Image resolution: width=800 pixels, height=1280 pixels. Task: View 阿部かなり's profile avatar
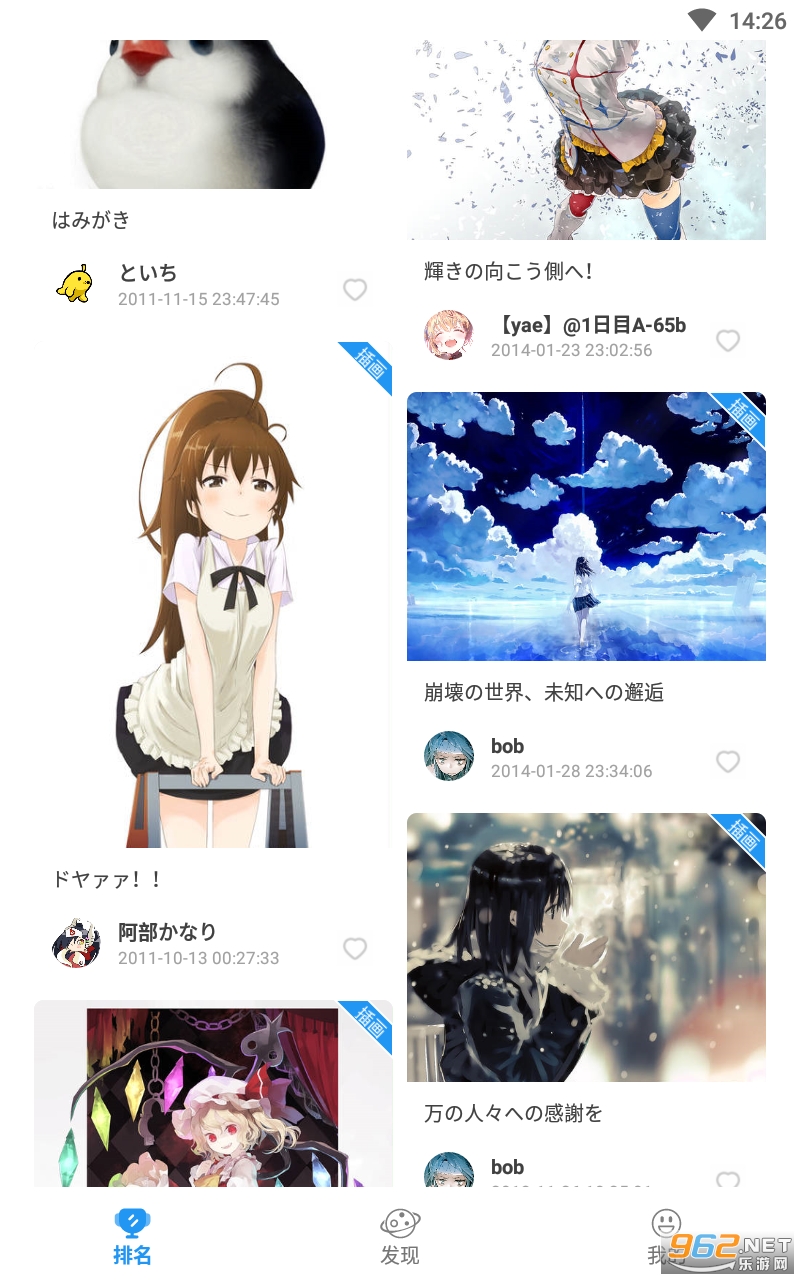(x=76, y=943)
